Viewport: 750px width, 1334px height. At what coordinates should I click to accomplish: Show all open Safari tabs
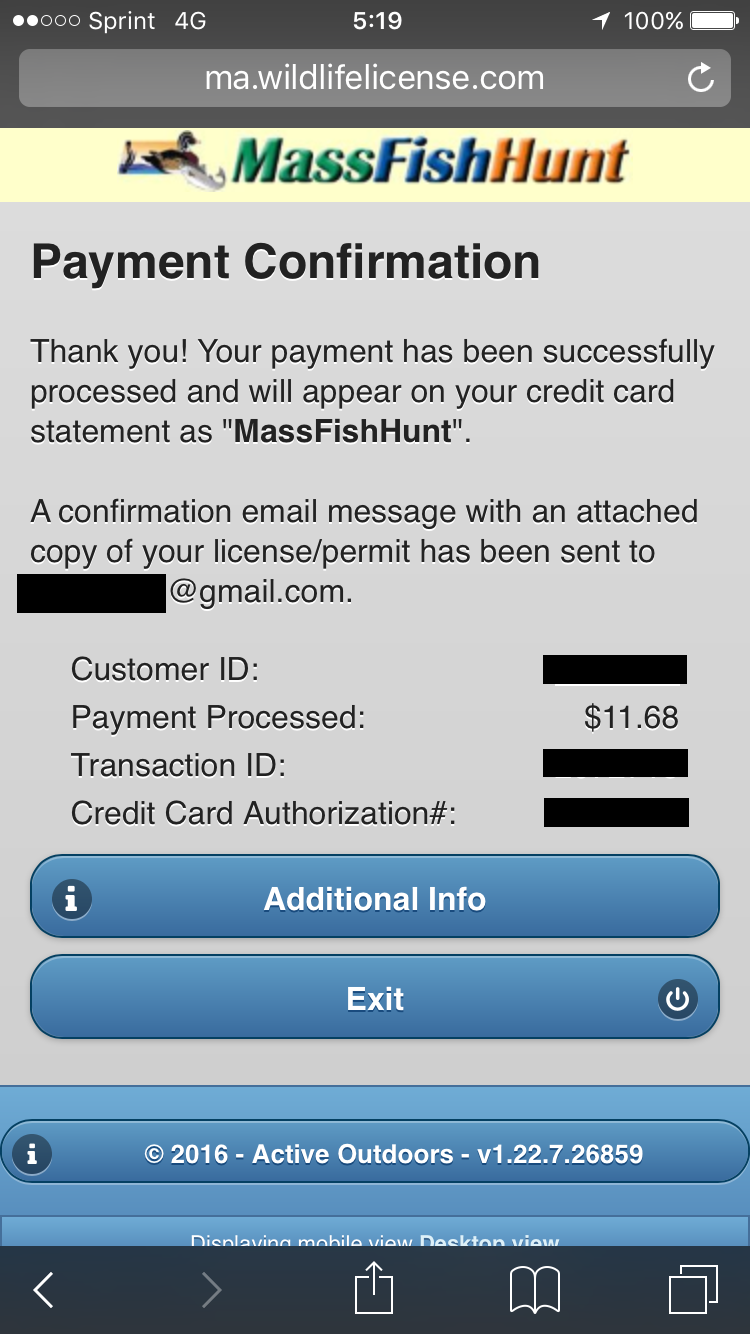click(x=693, y=1289)
